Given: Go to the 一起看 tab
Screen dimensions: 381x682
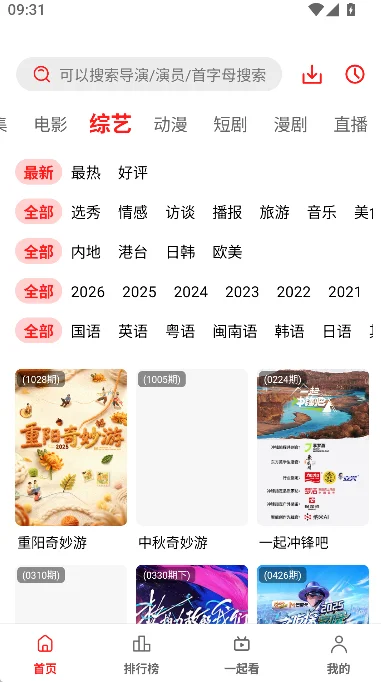Looking at the screenshot, I should 241,654.
